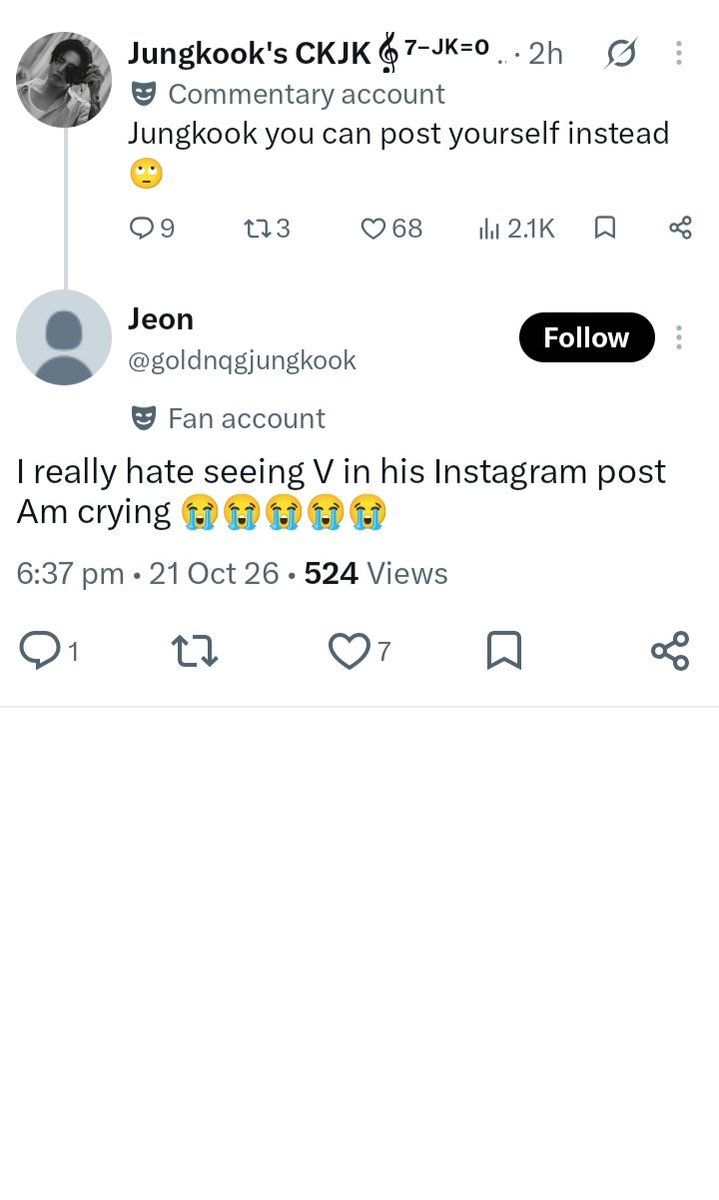
Task: Open Jeon's profile avatar
Action: point(64,338)
